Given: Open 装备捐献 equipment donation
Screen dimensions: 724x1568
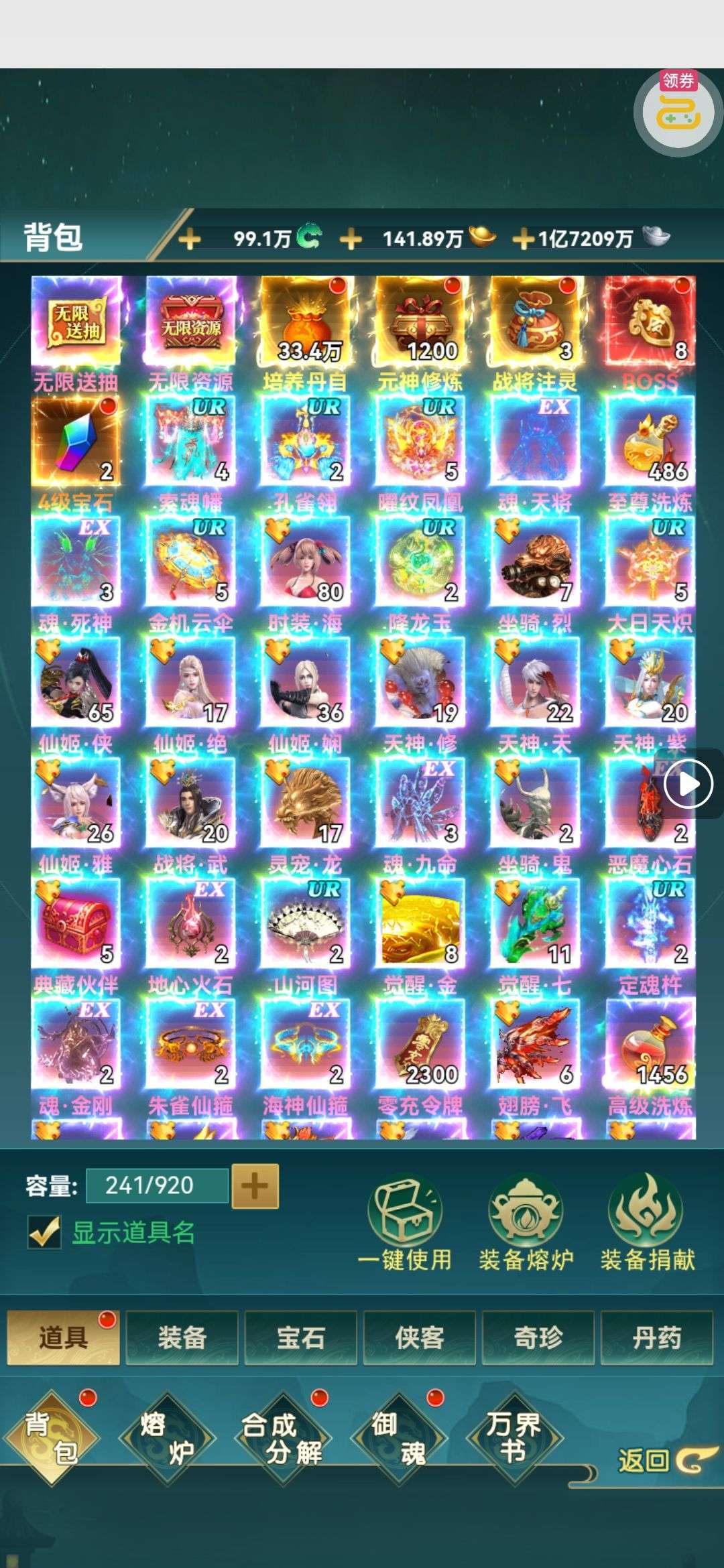Looking at the screenshot, I should 647,1224.
